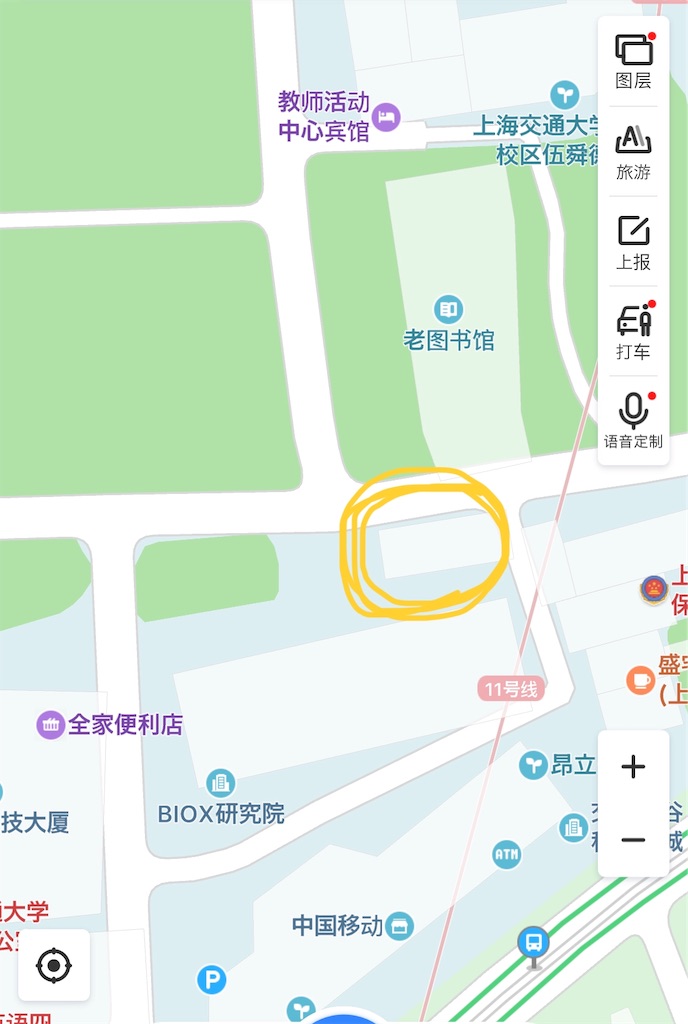Zoom in with the plus button

pyautogui.click(x=633, y=767)
